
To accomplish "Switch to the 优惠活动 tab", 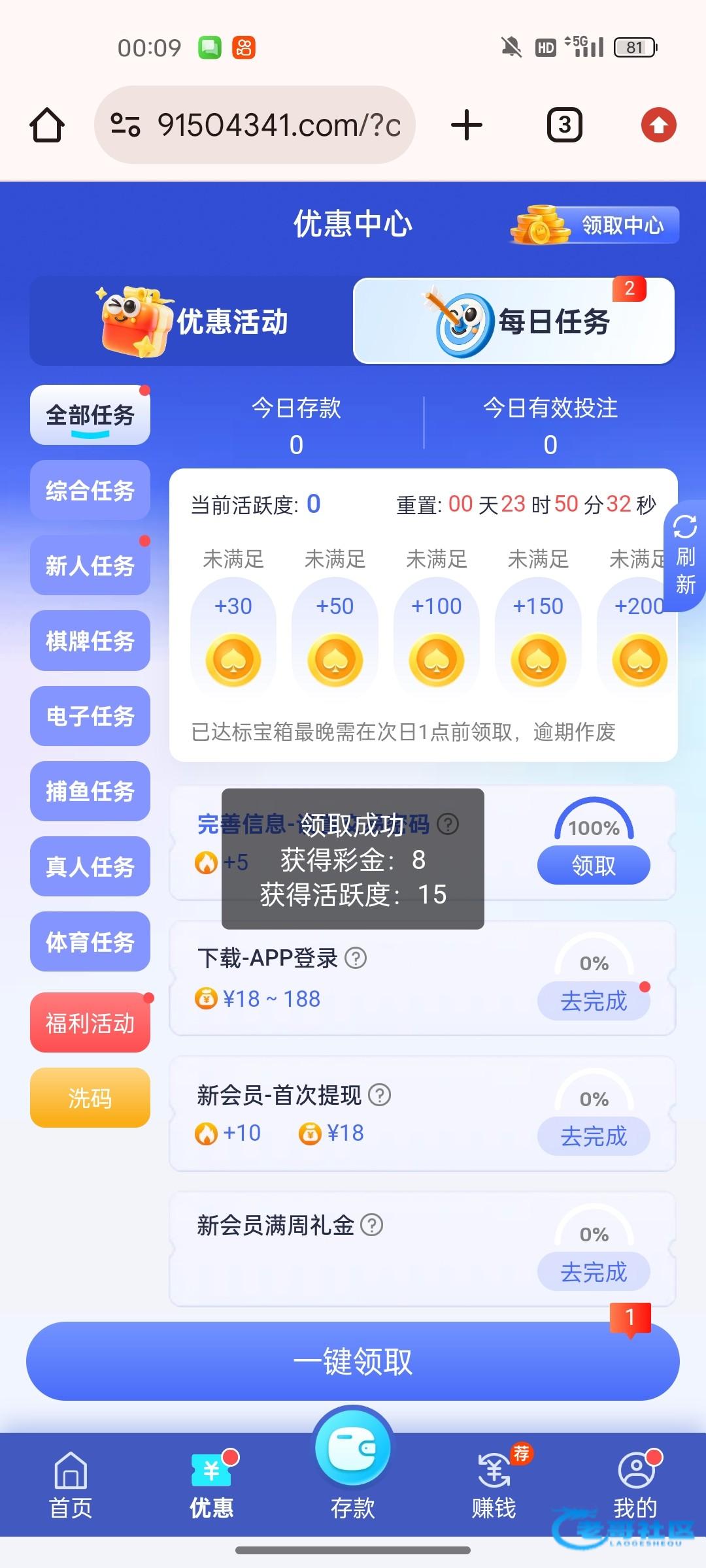I will coord(192,321).
